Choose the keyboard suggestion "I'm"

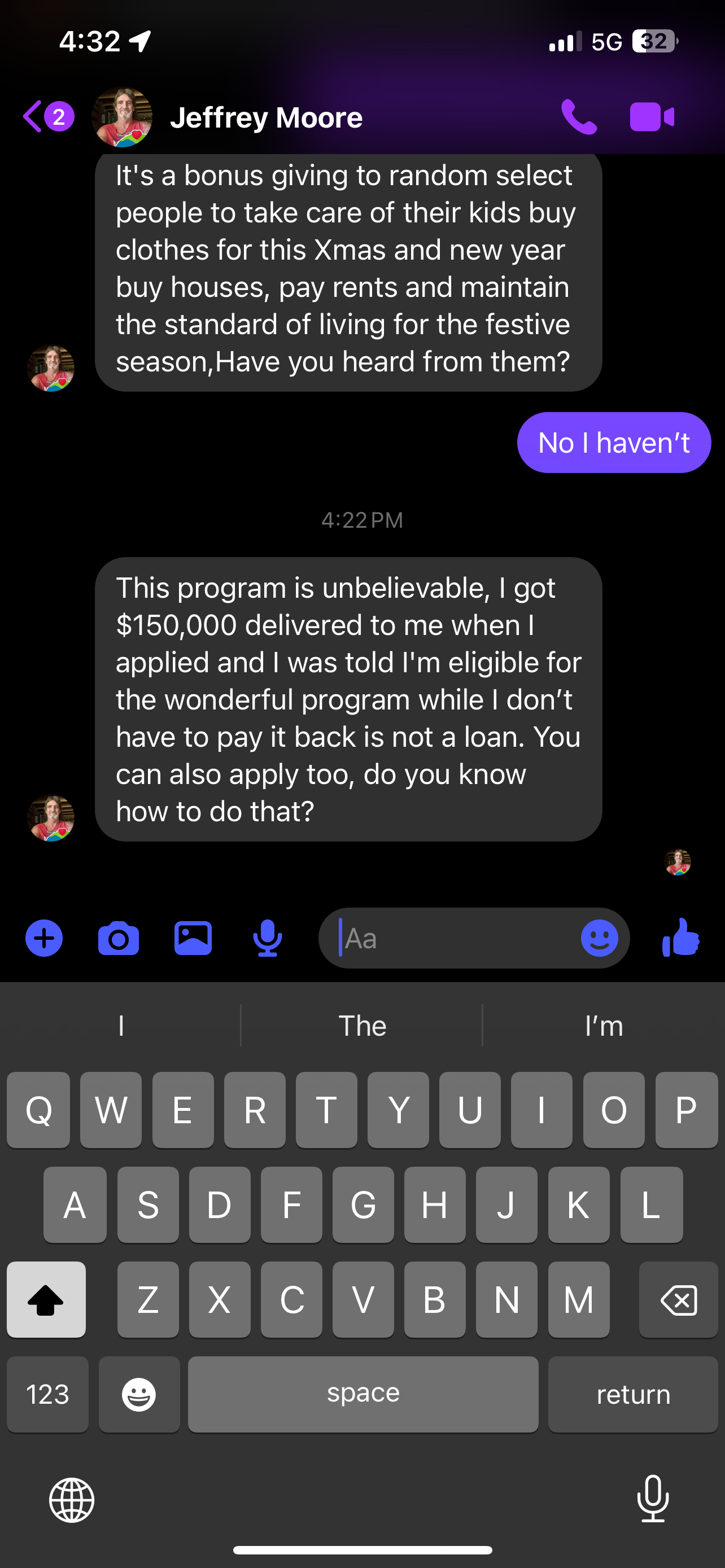[x=603, y=1026]
